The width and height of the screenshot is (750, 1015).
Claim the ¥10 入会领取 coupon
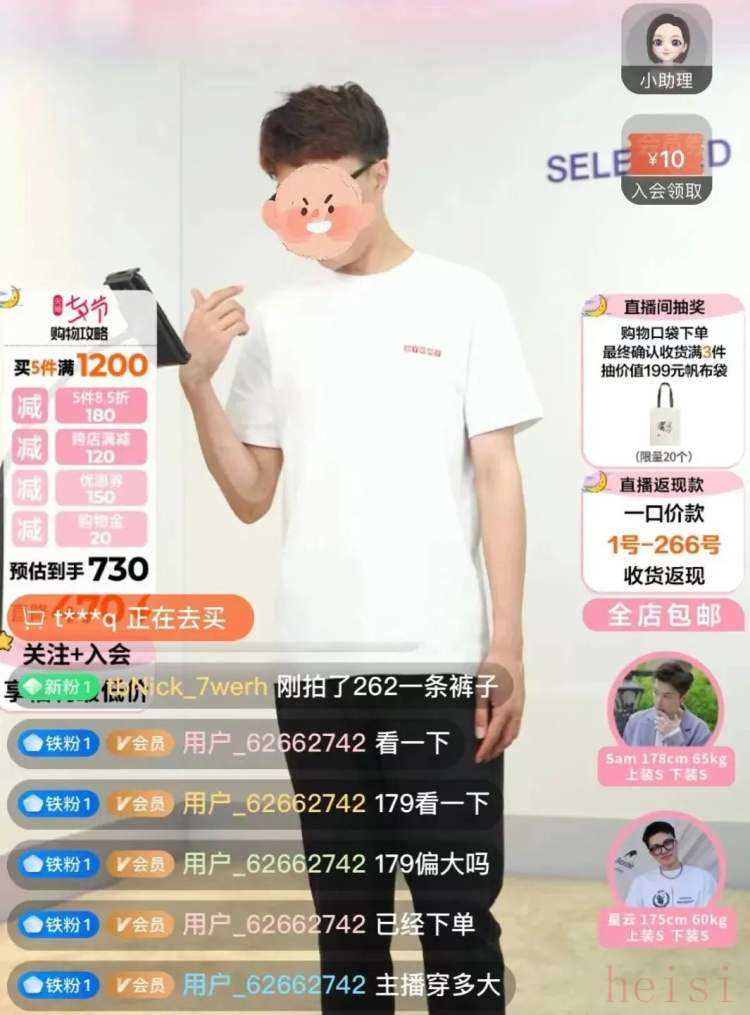[x=667, y=161]
